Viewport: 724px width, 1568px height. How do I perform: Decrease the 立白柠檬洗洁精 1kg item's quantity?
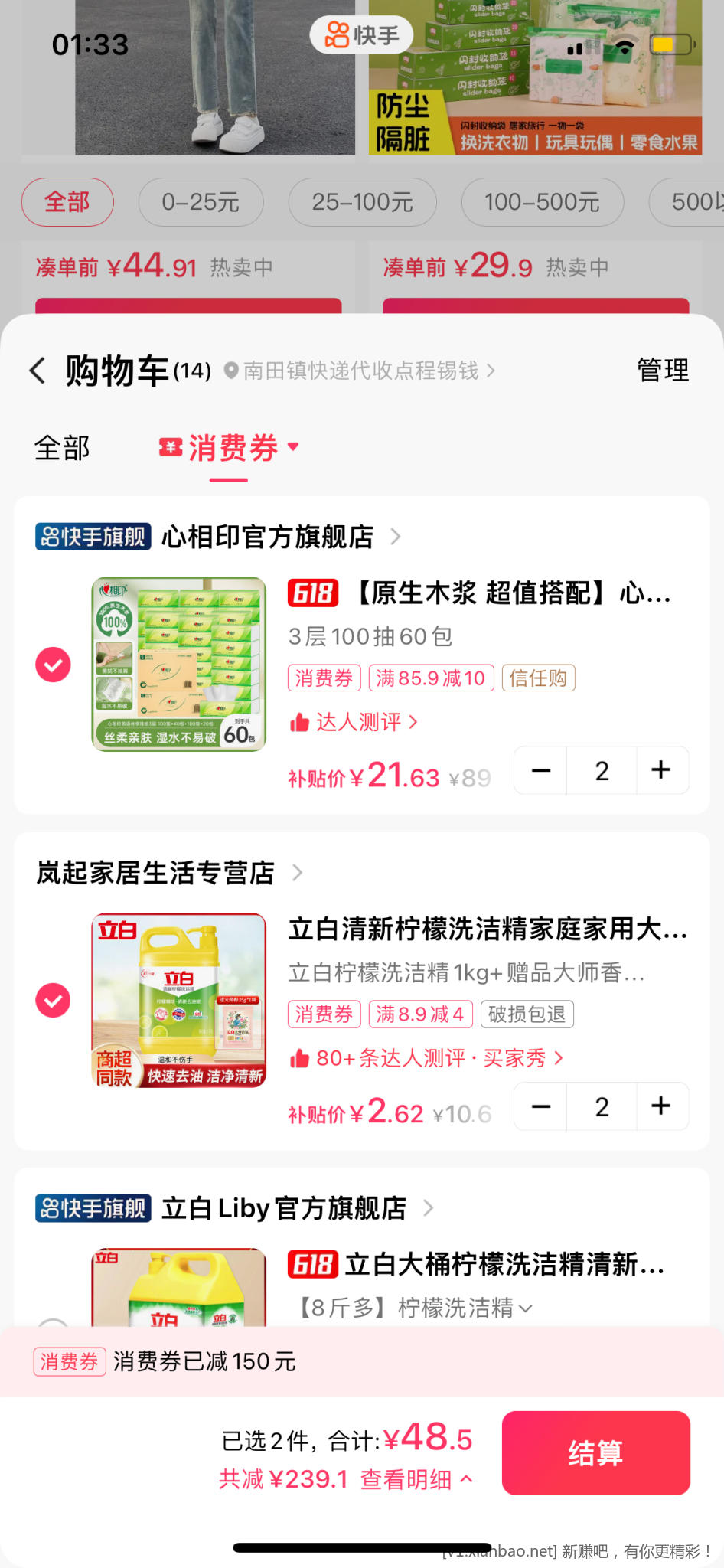tap(541, 1106)
